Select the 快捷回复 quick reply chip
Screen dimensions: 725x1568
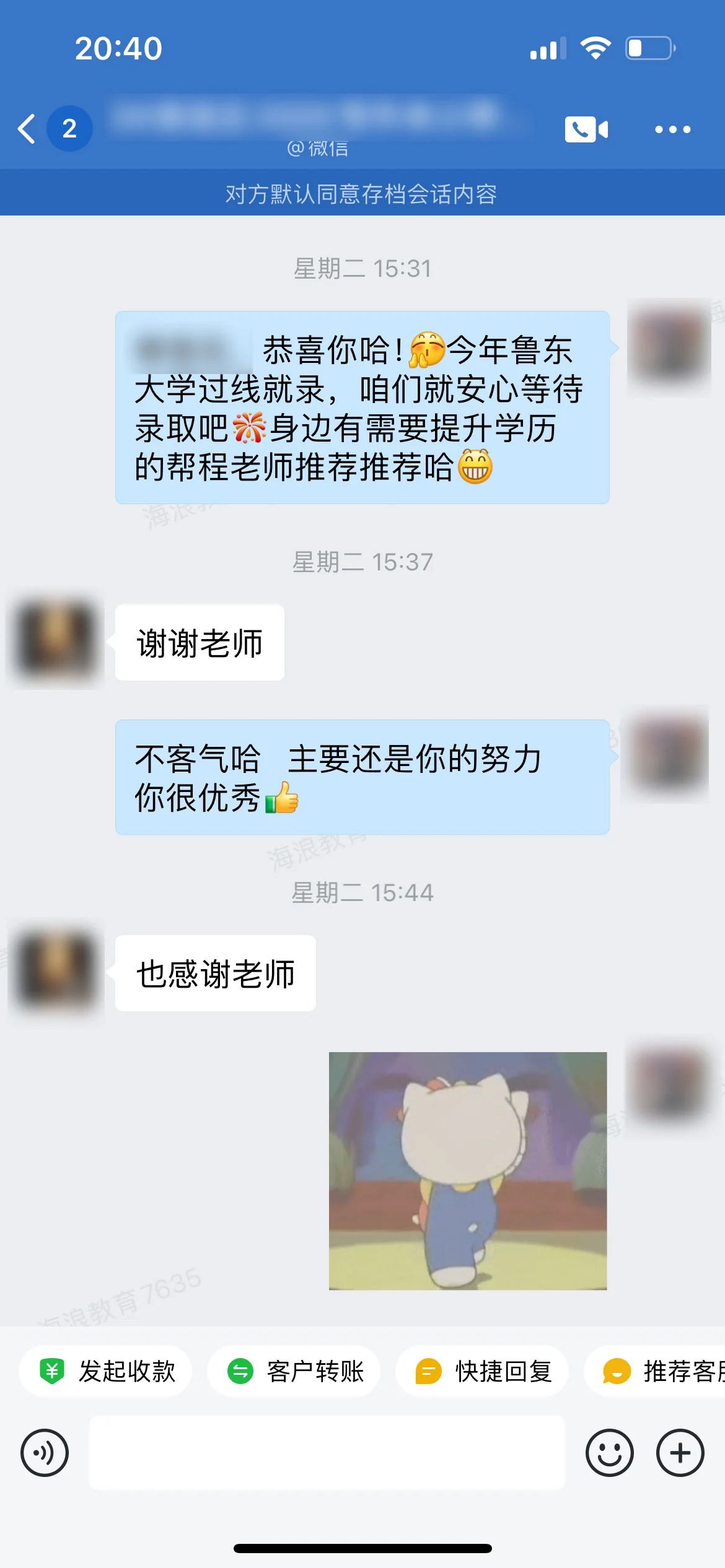[x=482, y=1372]
